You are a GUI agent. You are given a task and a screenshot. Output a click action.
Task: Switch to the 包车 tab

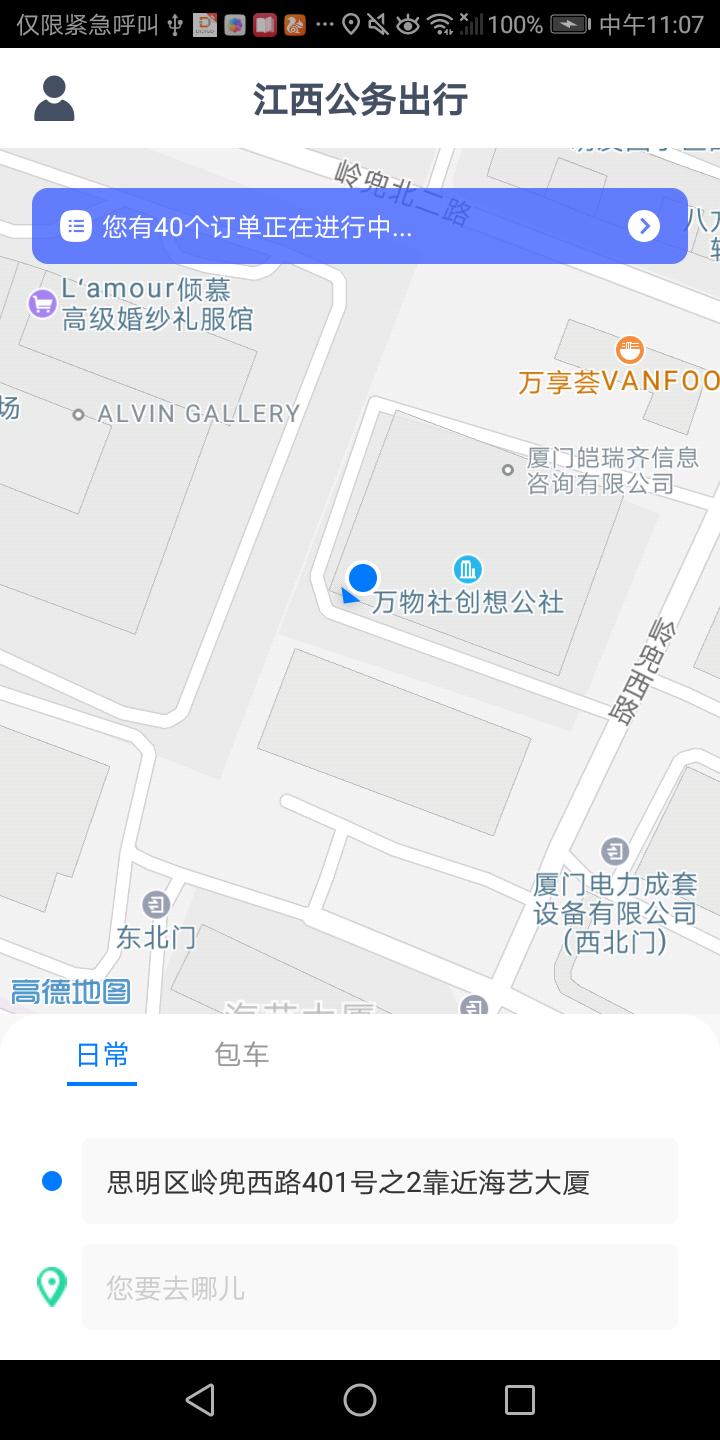241,1055
